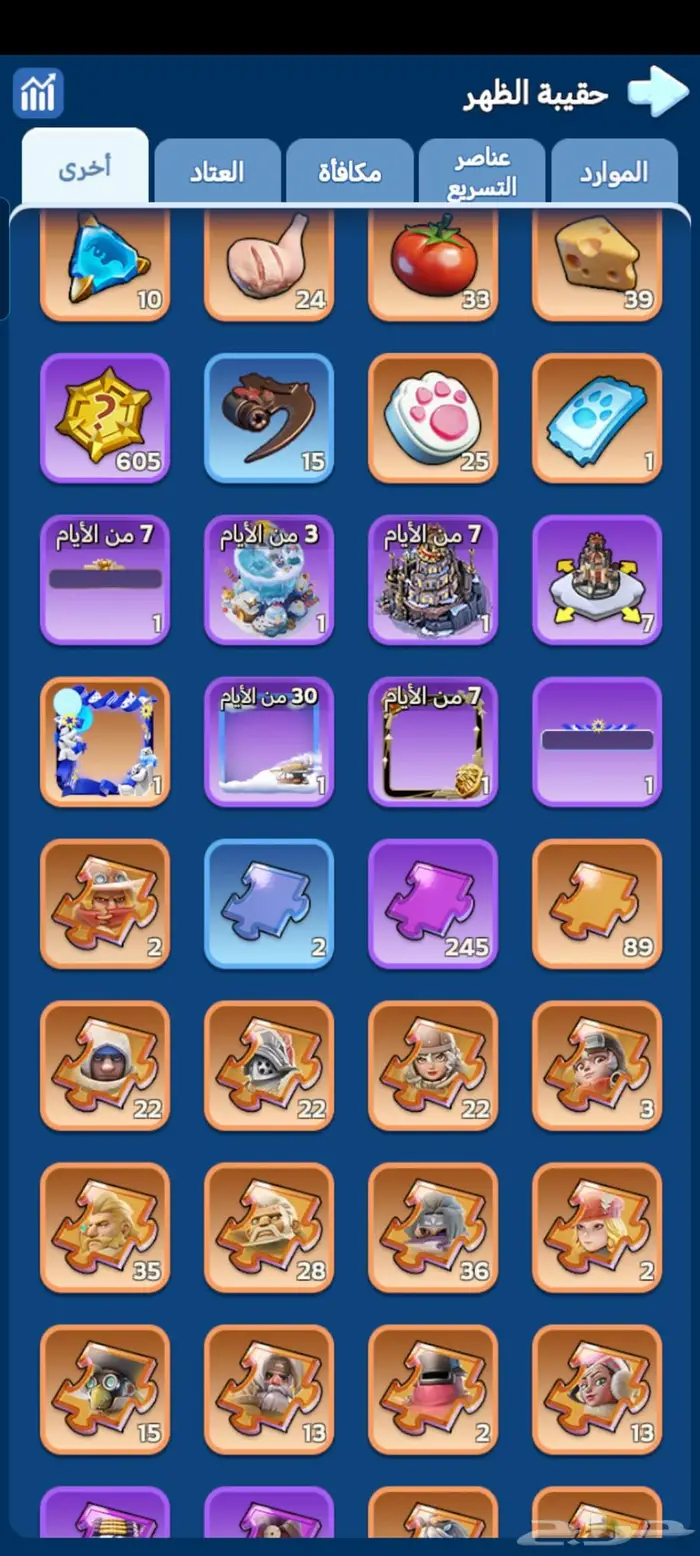Tap the blue paw ticket item
The height and width of the screenshot is (1556, 700).
coord(597,418)
